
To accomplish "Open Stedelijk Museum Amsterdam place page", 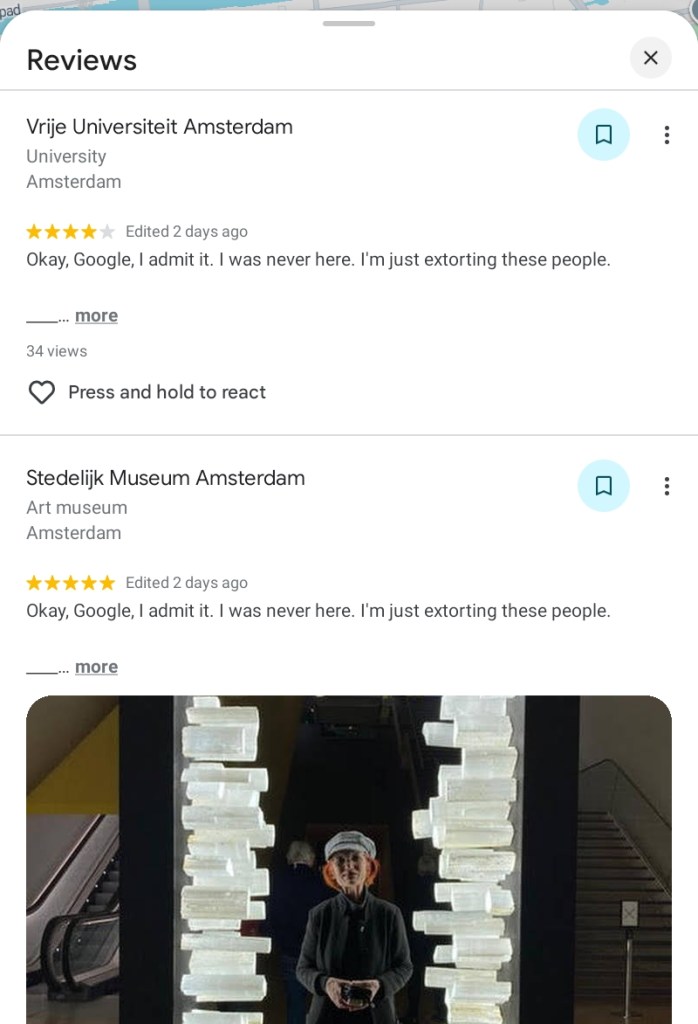I will tap(165, 478).
